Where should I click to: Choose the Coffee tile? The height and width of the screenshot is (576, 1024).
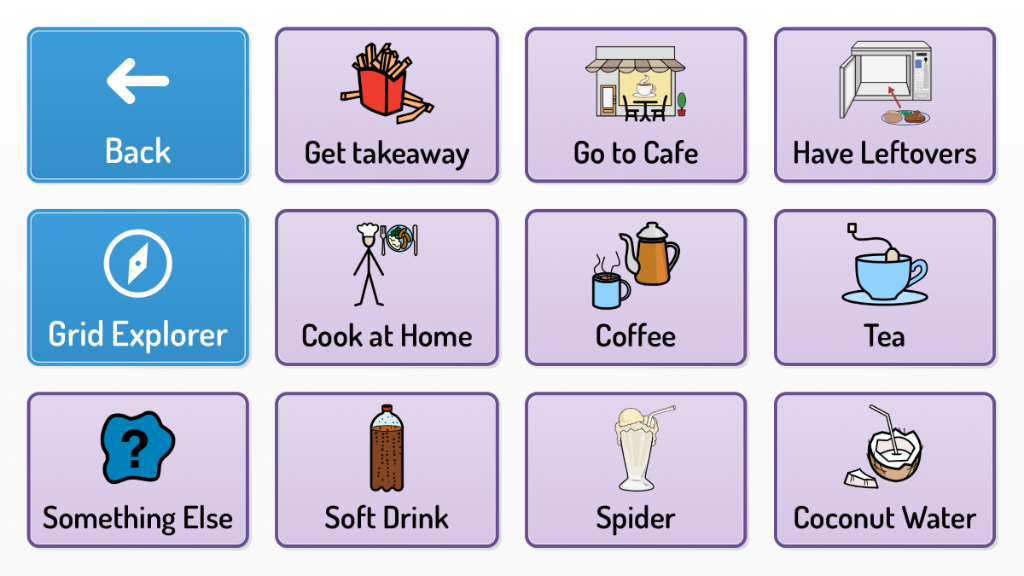(x=636, y=287)
